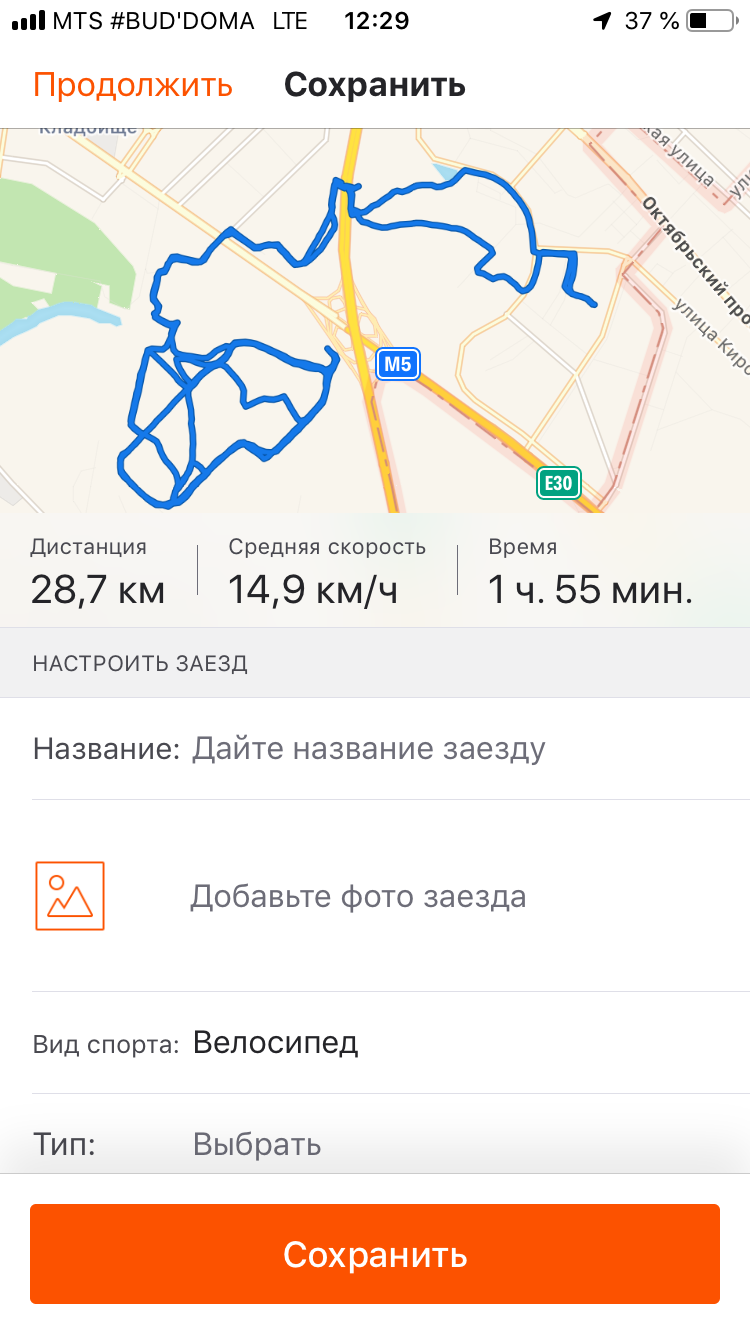Enter a ride name in Название field

point(390,748)
